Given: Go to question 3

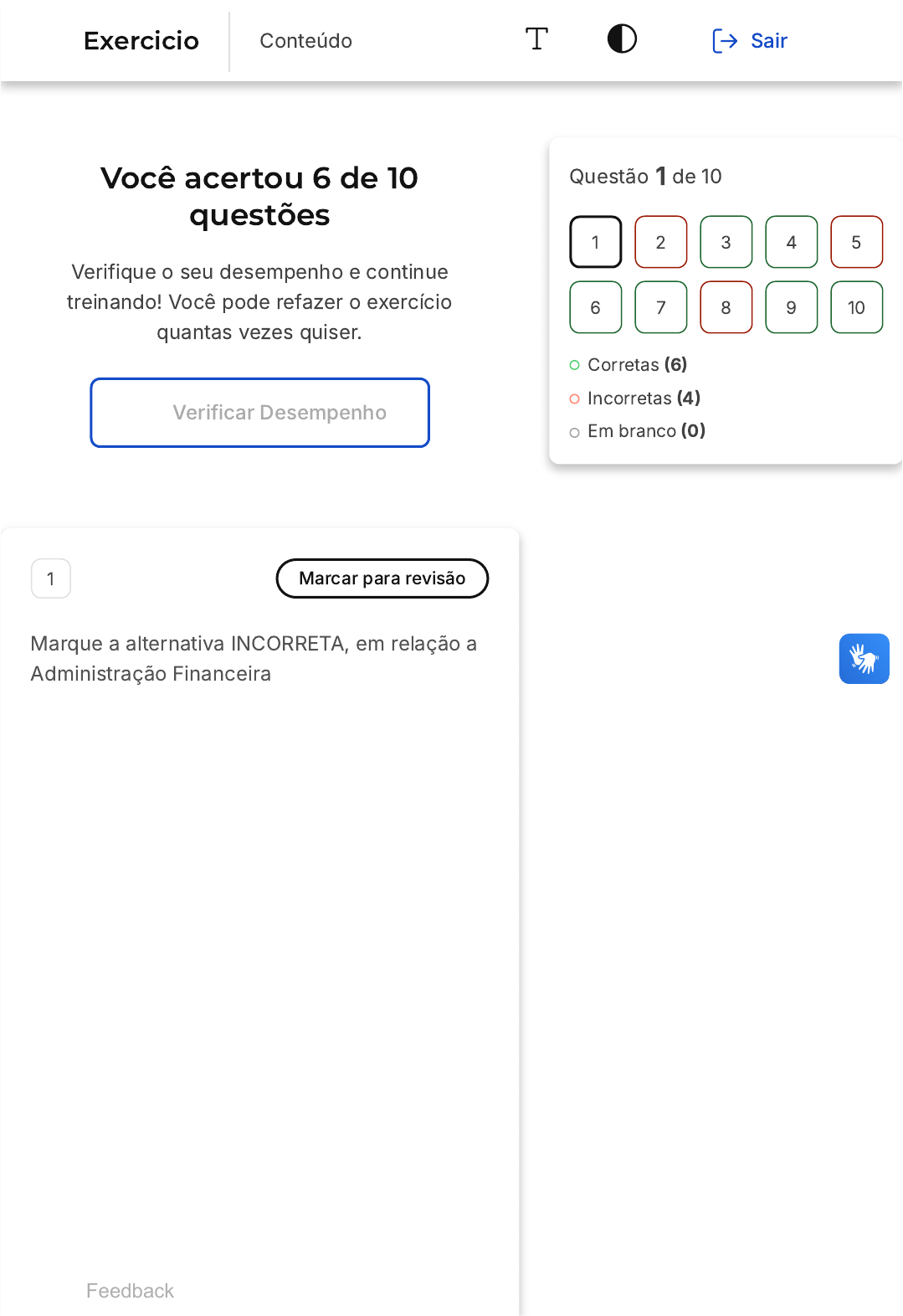Looking at the screenshot, I should pyautogui.click(x=726, y=242).
